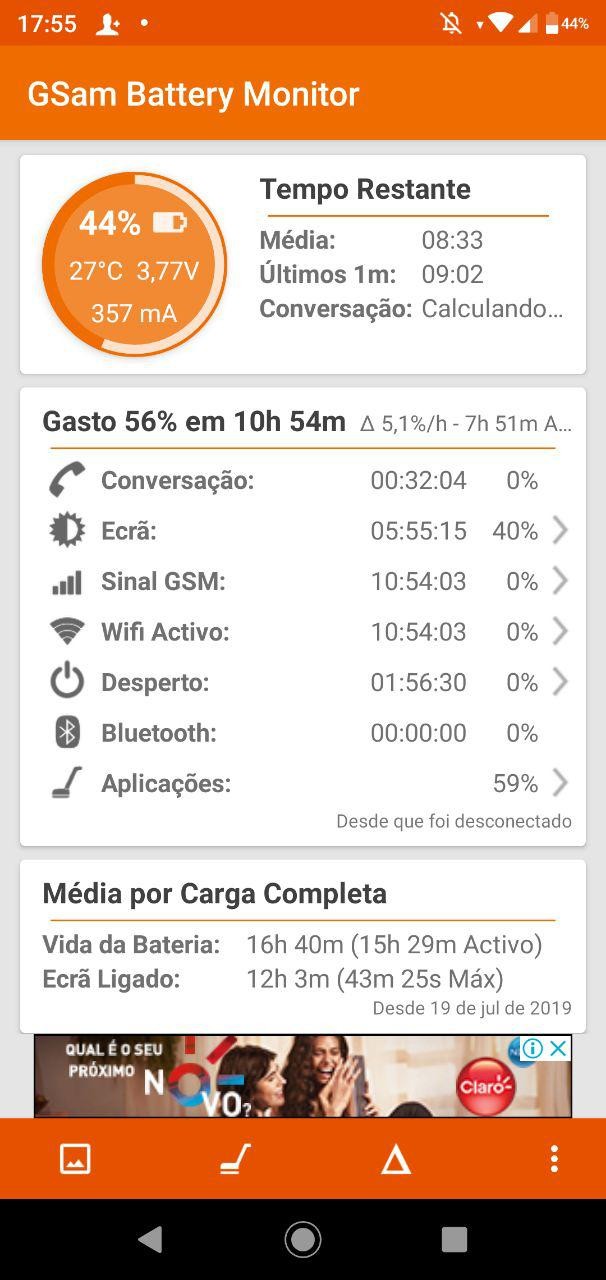The height and width of the screenshot is (1280, 606).
Task: Go to the home screen
Action: pyautogui.click(x=303, y=1240)
